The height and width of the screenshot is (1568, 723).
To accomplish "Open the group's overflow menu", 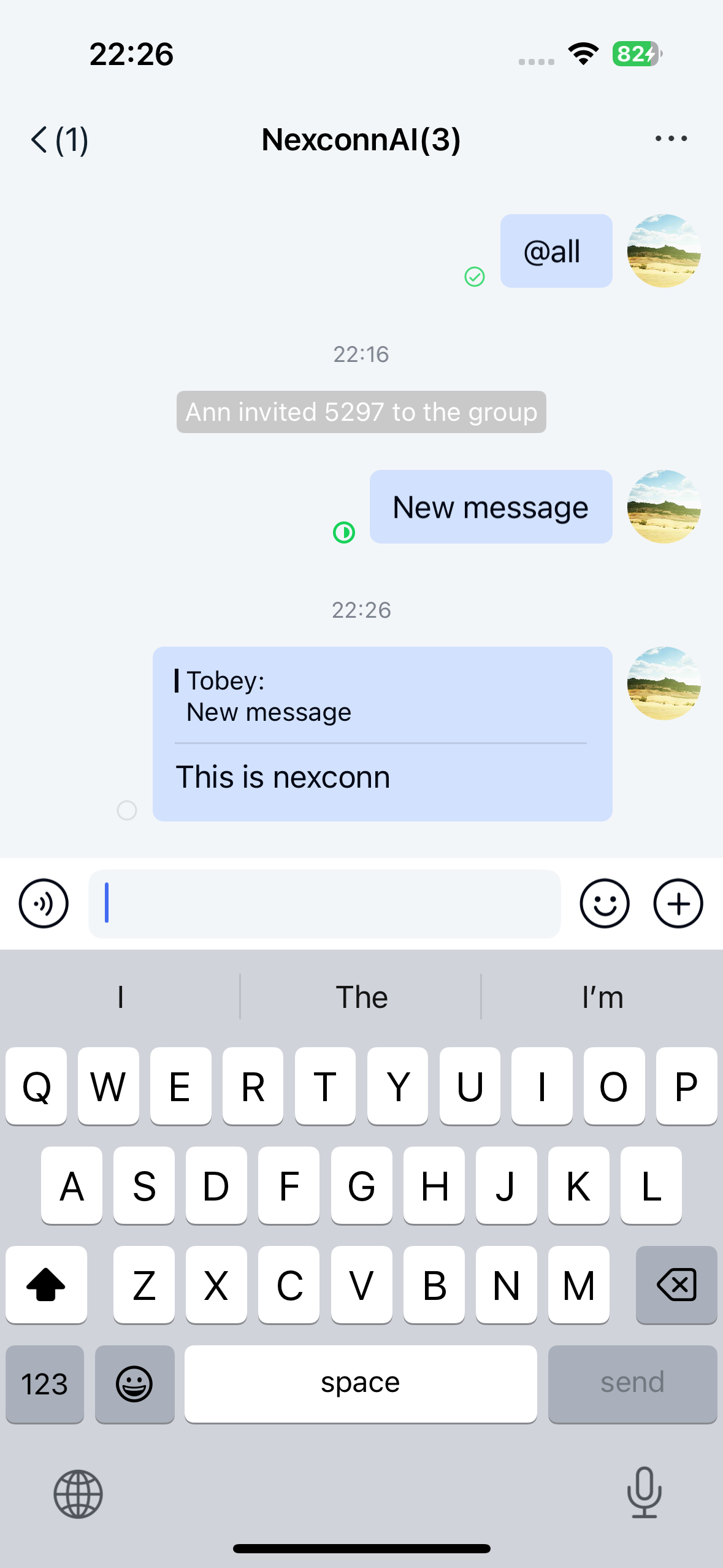I will (x=670, y=139).
